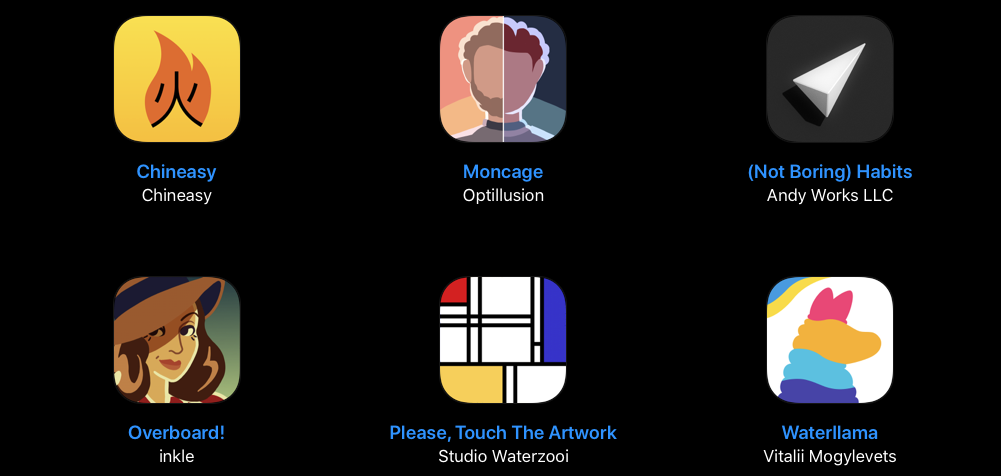
Task: Tap the Waterllama app icon
Action: [x=829, y=340]
